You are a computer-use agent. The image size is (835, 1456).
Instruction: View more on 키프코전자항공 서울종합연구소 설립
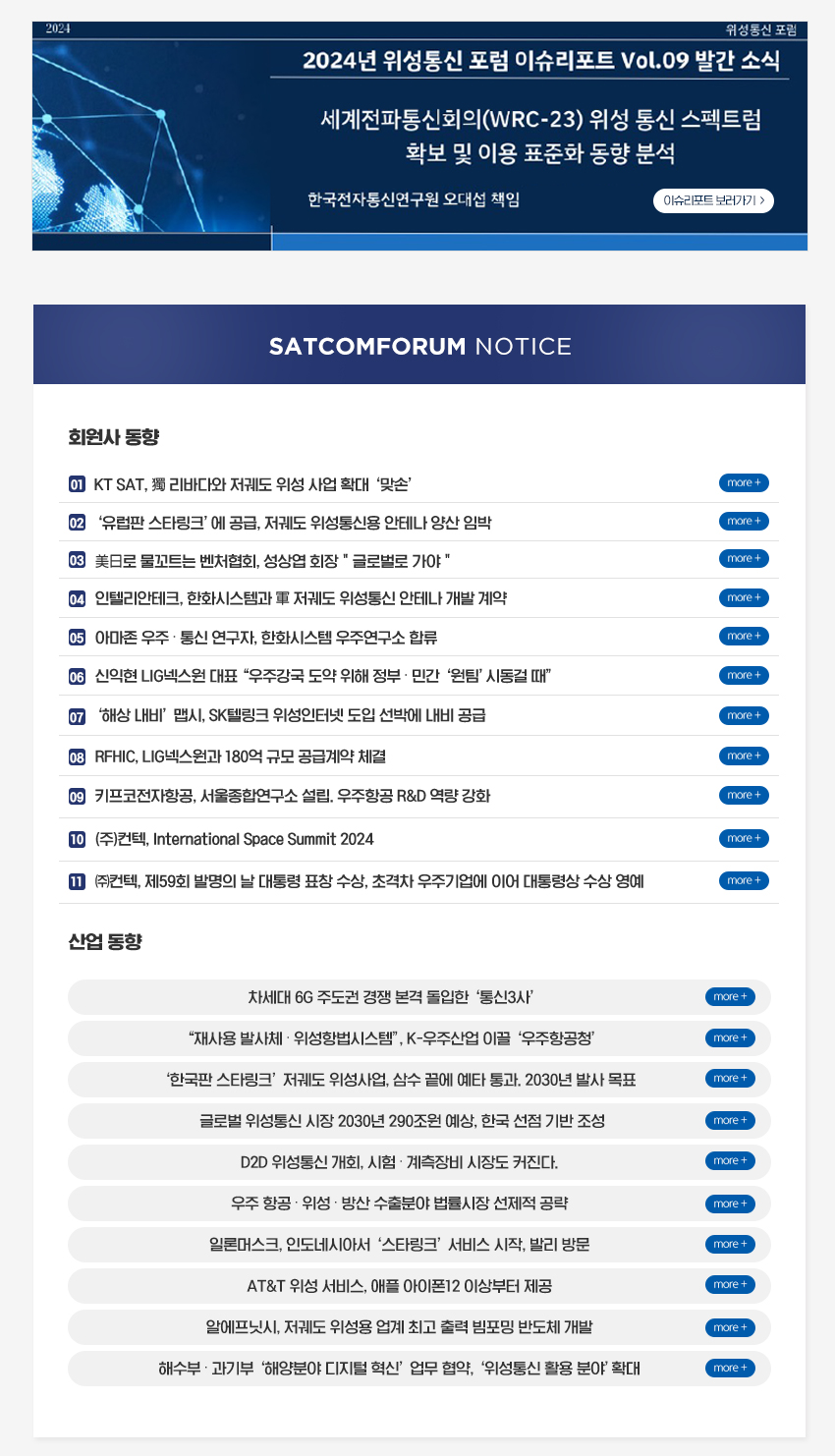[x=744, y=795]
